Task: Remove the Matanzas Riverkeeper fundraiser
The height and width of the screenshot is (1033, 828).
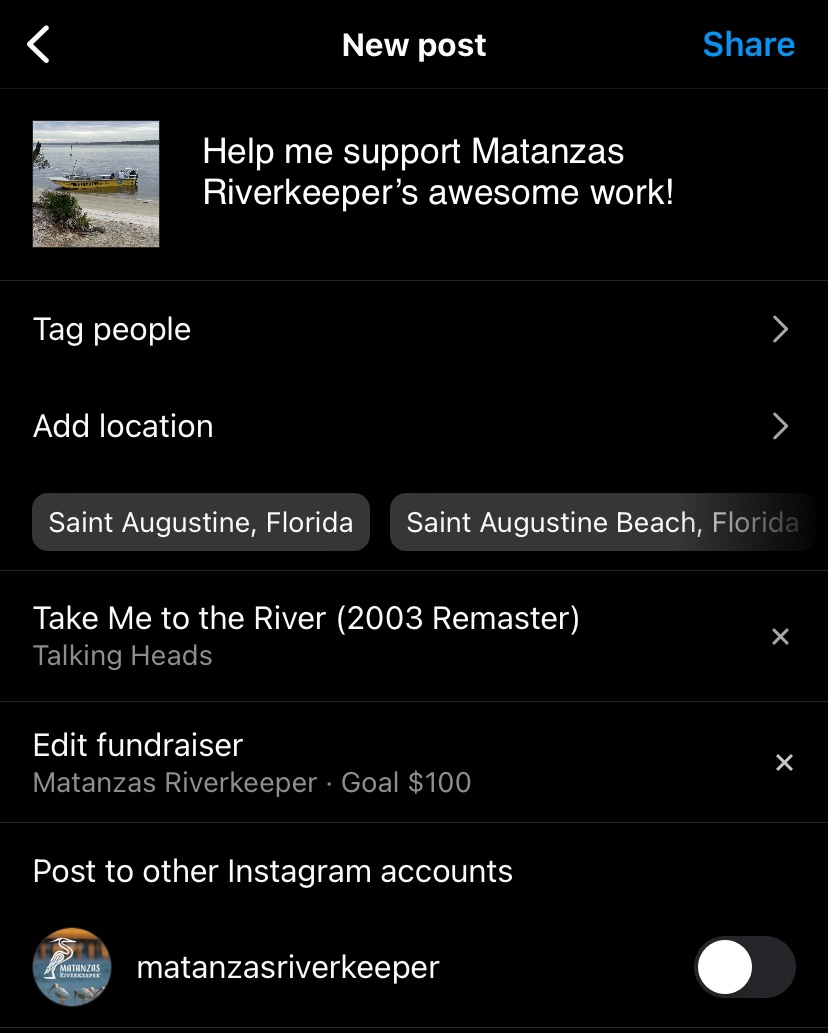Action: [x=785, y=763]
